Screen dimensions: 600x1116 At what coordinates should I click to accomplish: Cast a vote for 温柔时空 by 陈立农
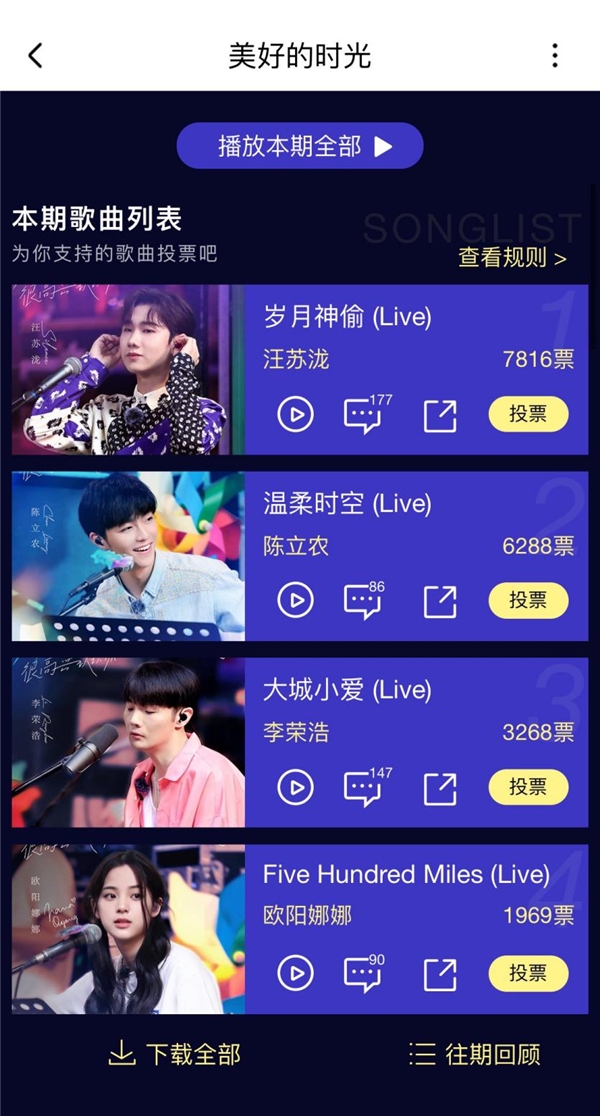click(528, 600)
